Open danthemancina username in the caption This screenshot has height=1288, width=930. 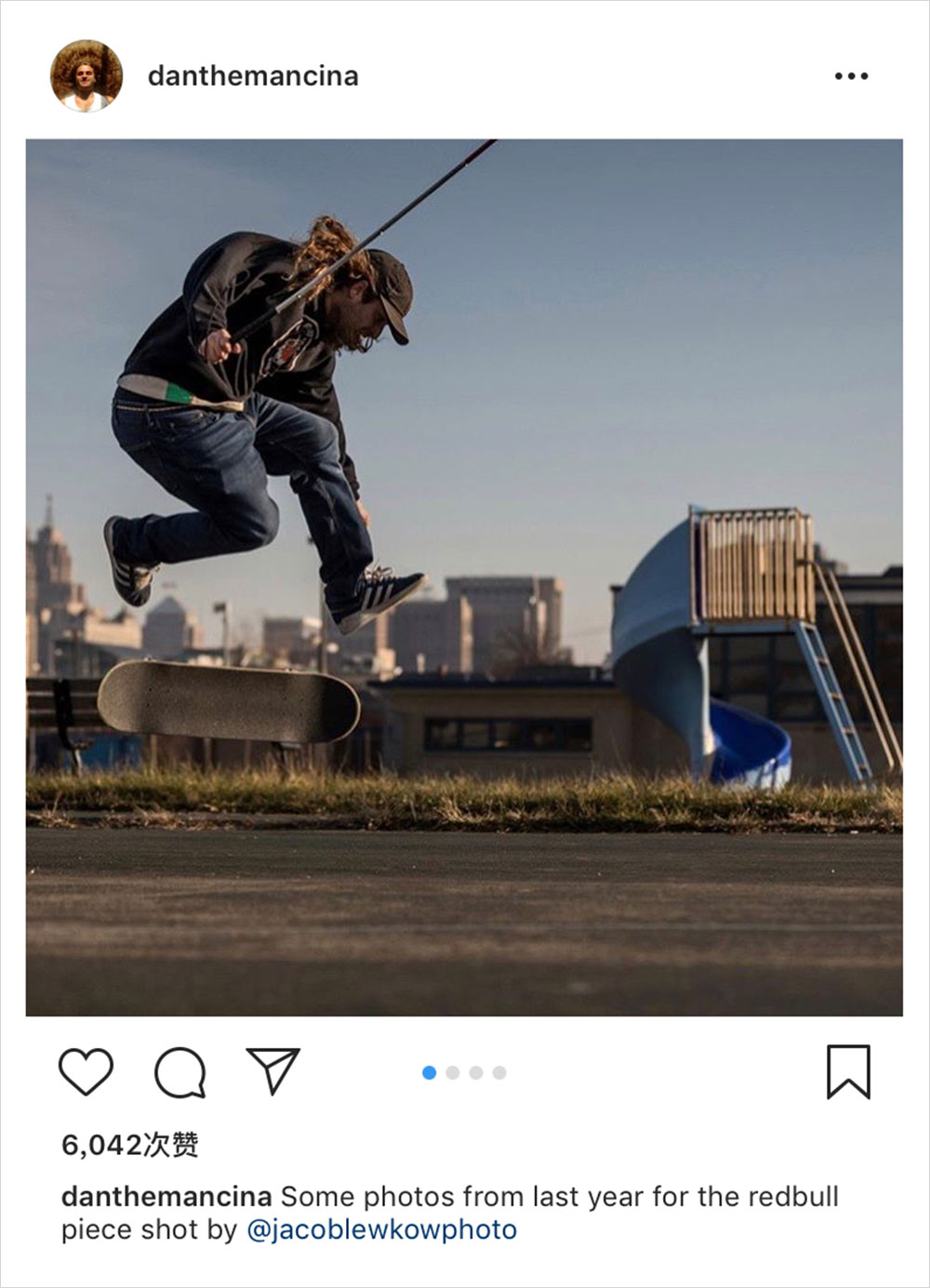pos(166,1196)
